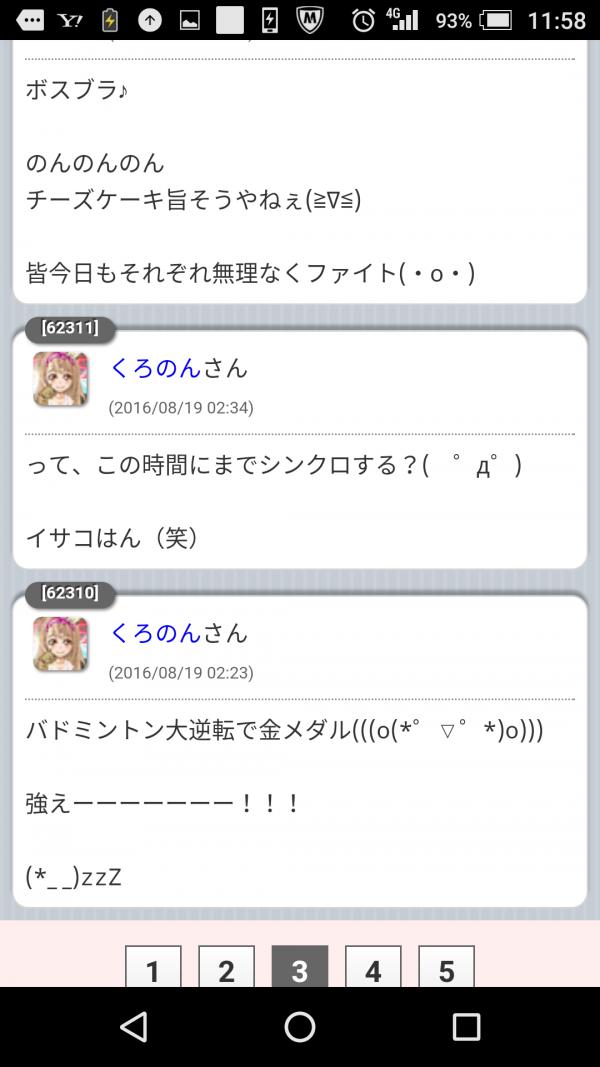Tap くろのん's avatar on post 62311
This screenshot has height=1067, width=600.
61,379
